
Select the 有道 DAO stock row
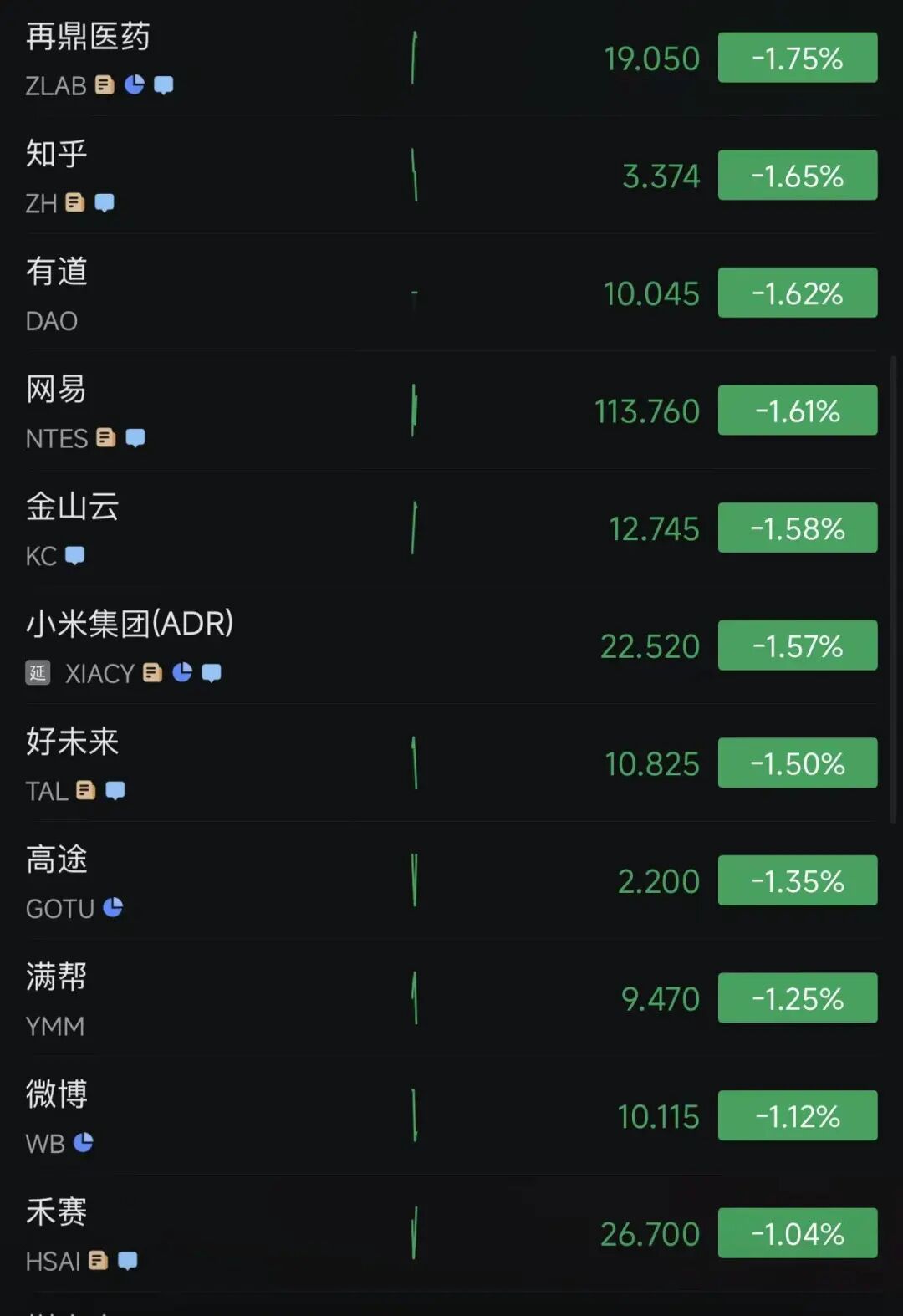coord(57,272)
